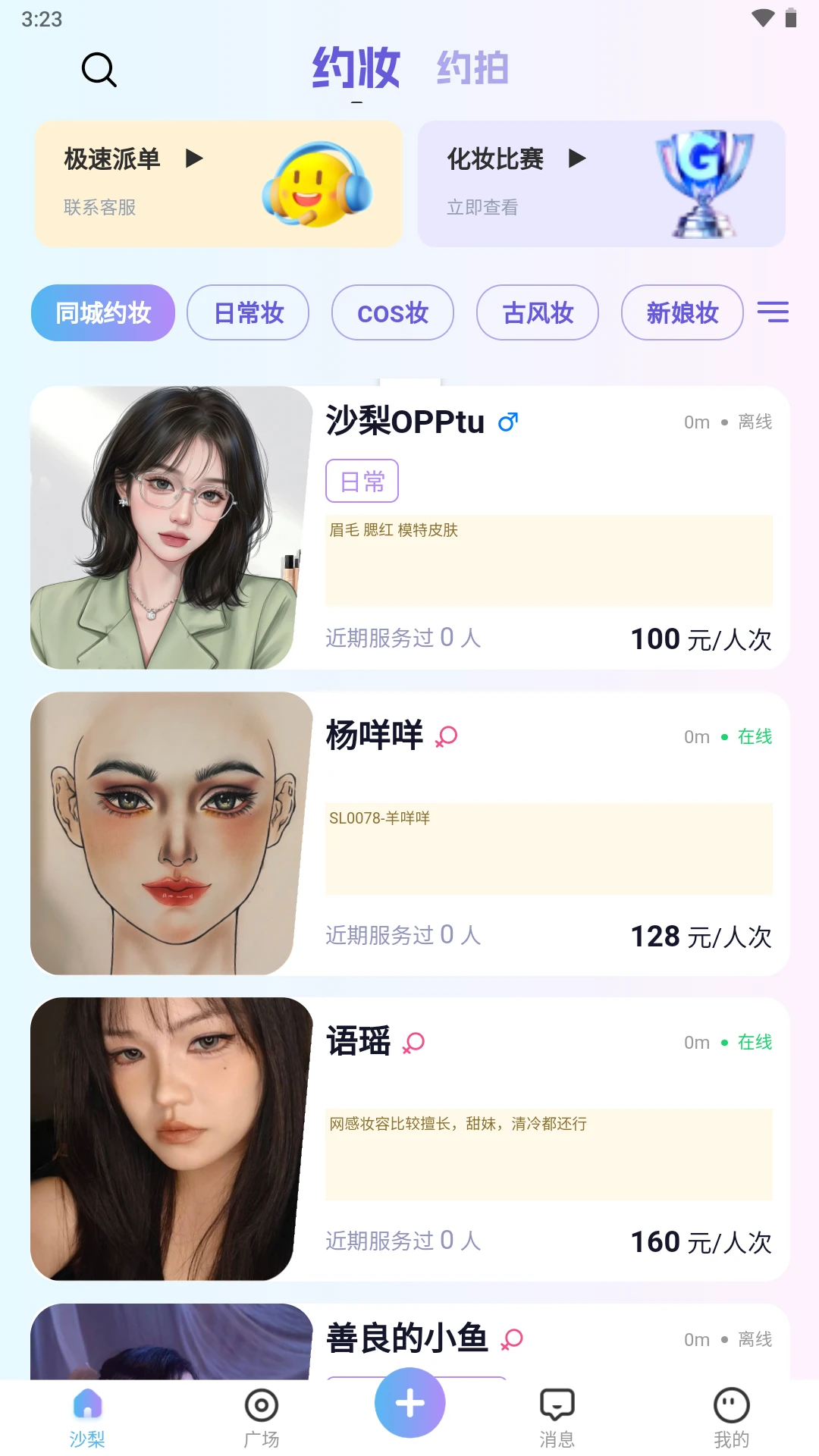Enable the cos妆 filter

392,312
